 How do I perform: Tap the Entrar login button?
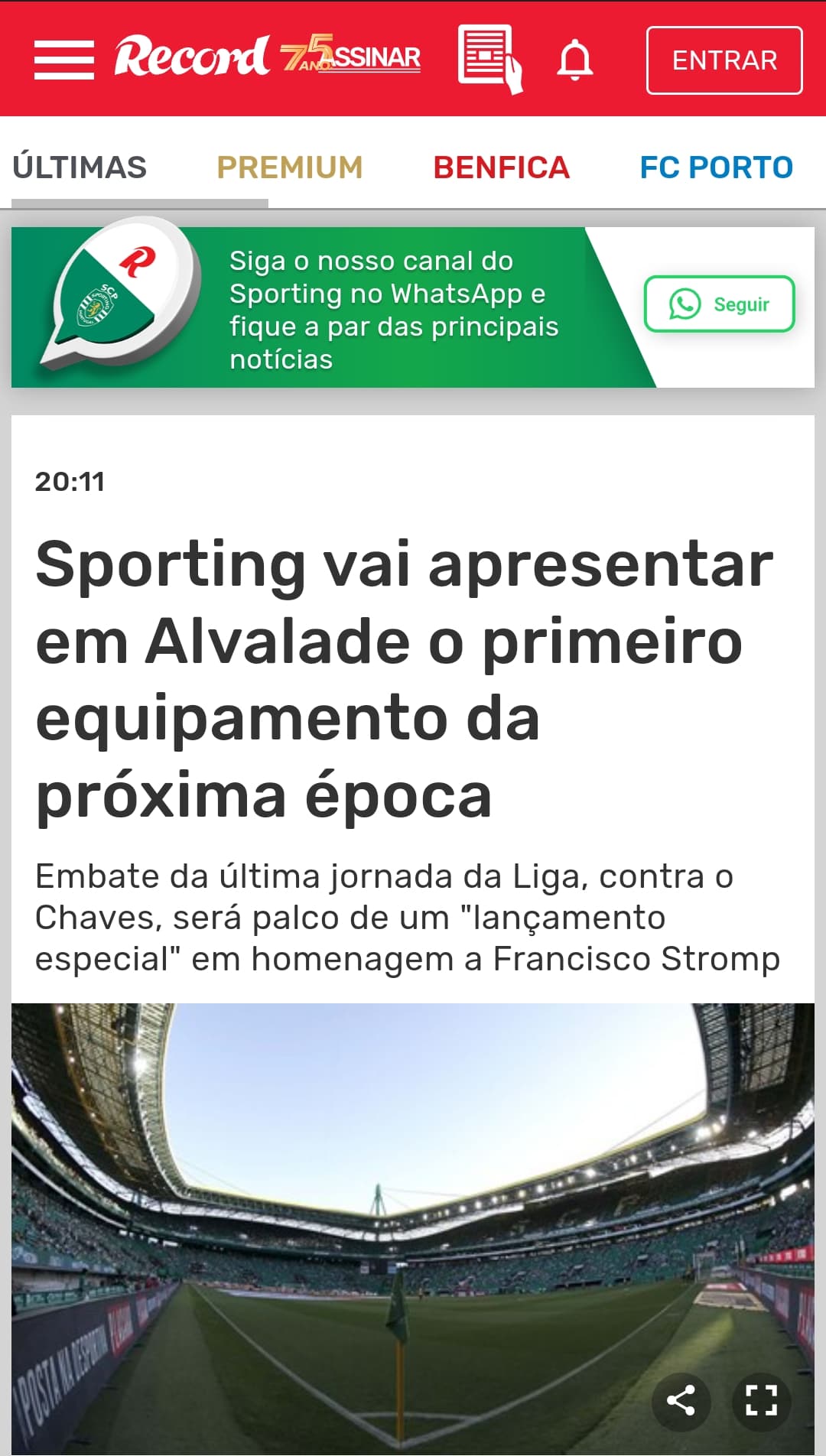tap(724, 60)
